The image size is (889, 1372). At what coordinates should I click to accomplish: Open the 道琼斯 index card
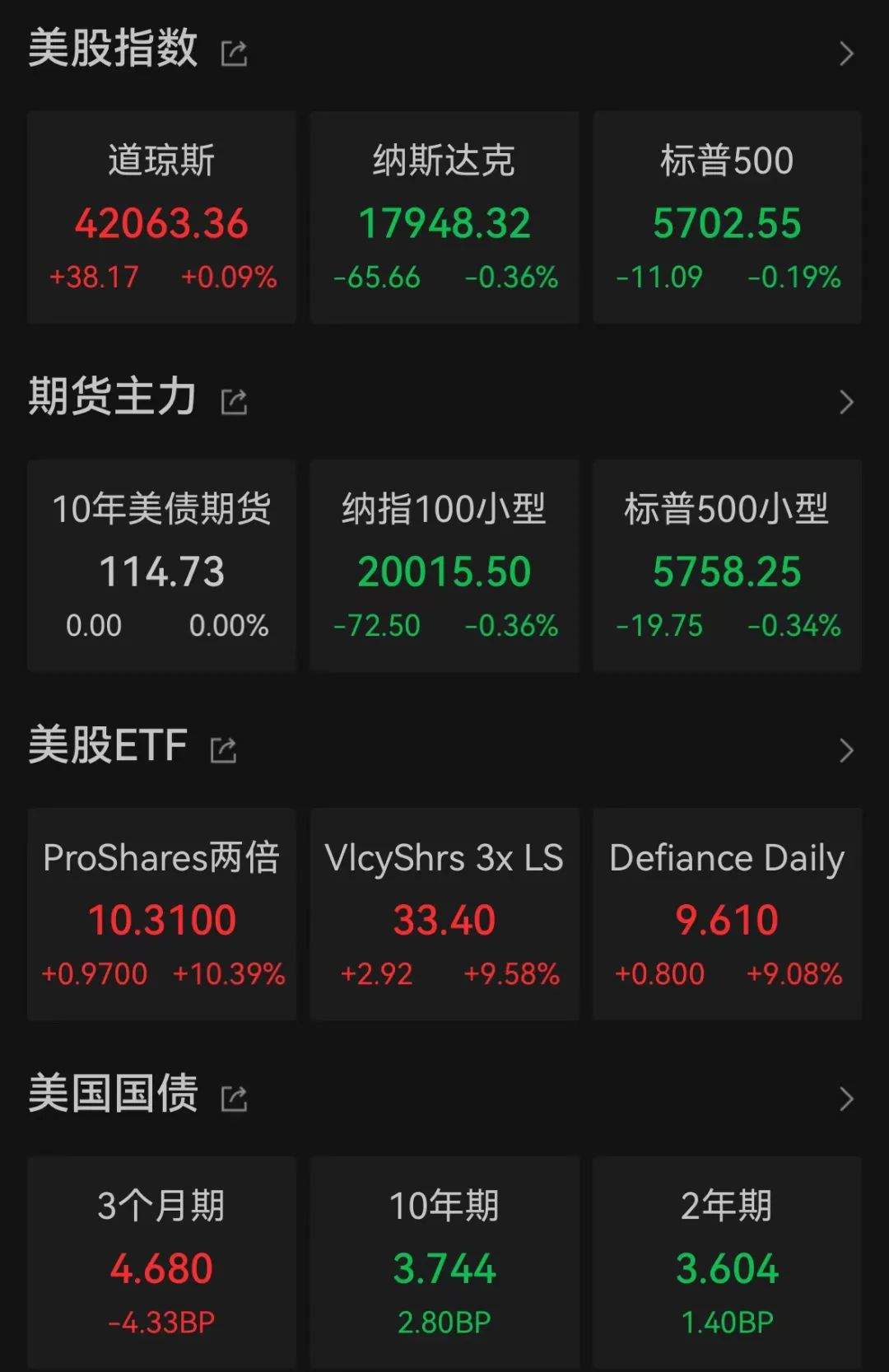[x=161, y=217]
